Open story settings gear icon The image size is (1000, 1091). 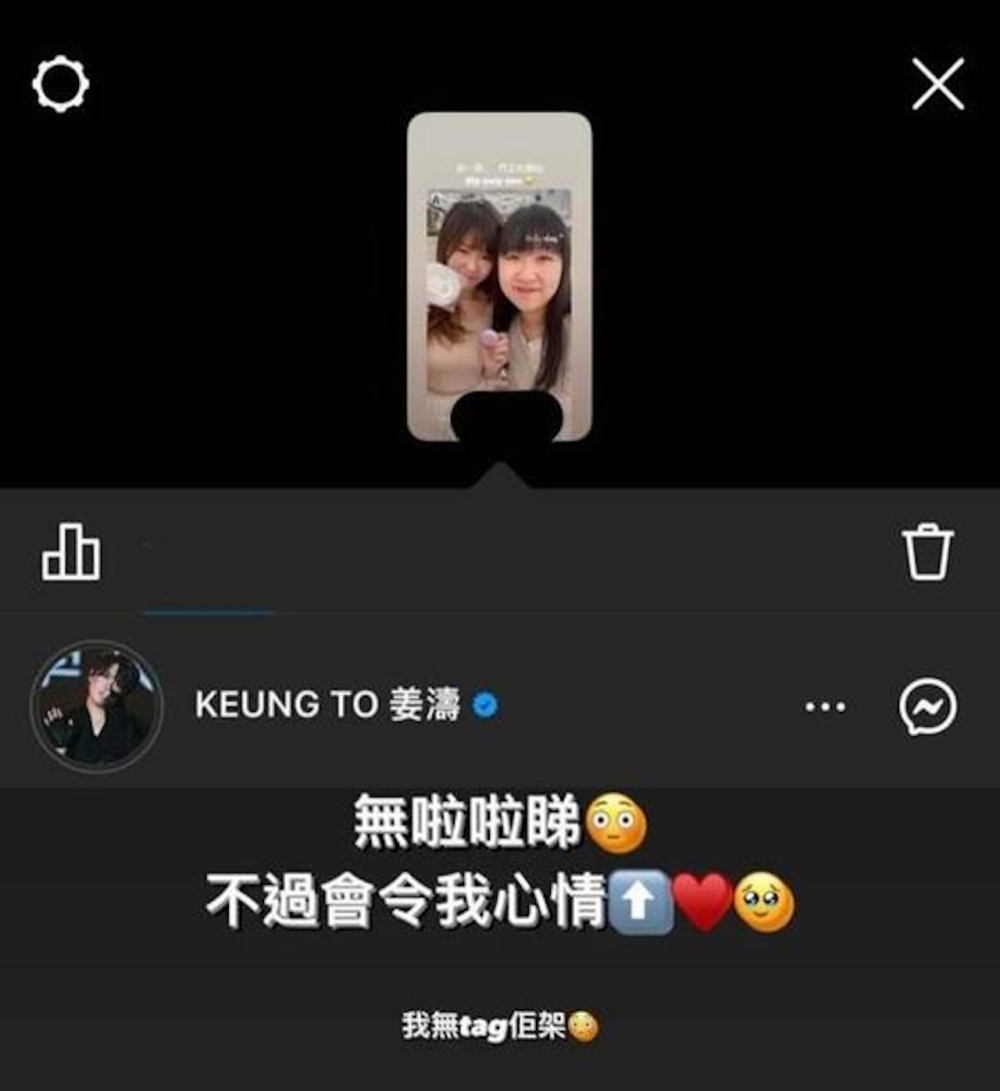click(x=61, y=84)
